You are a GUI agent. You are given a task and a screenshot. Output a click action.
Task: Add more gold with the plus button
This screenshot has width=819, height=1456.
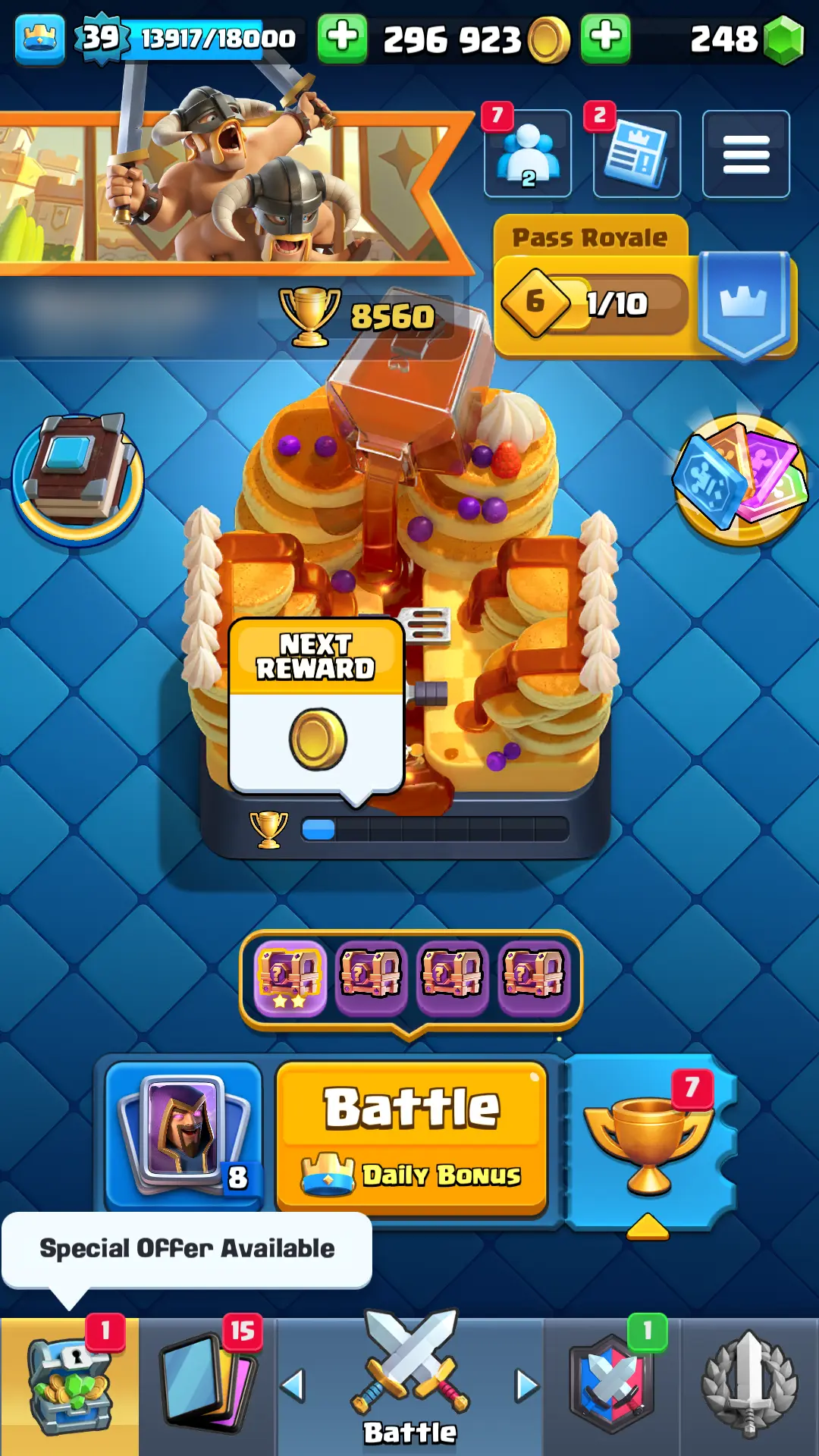point(342,38)
